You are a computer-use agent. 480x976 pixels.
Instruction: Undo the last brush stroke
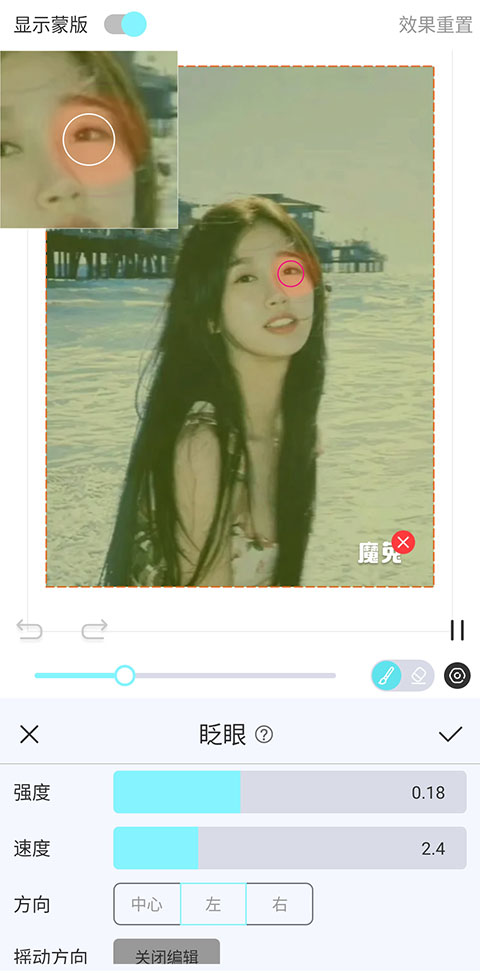[x=29, y=629]
